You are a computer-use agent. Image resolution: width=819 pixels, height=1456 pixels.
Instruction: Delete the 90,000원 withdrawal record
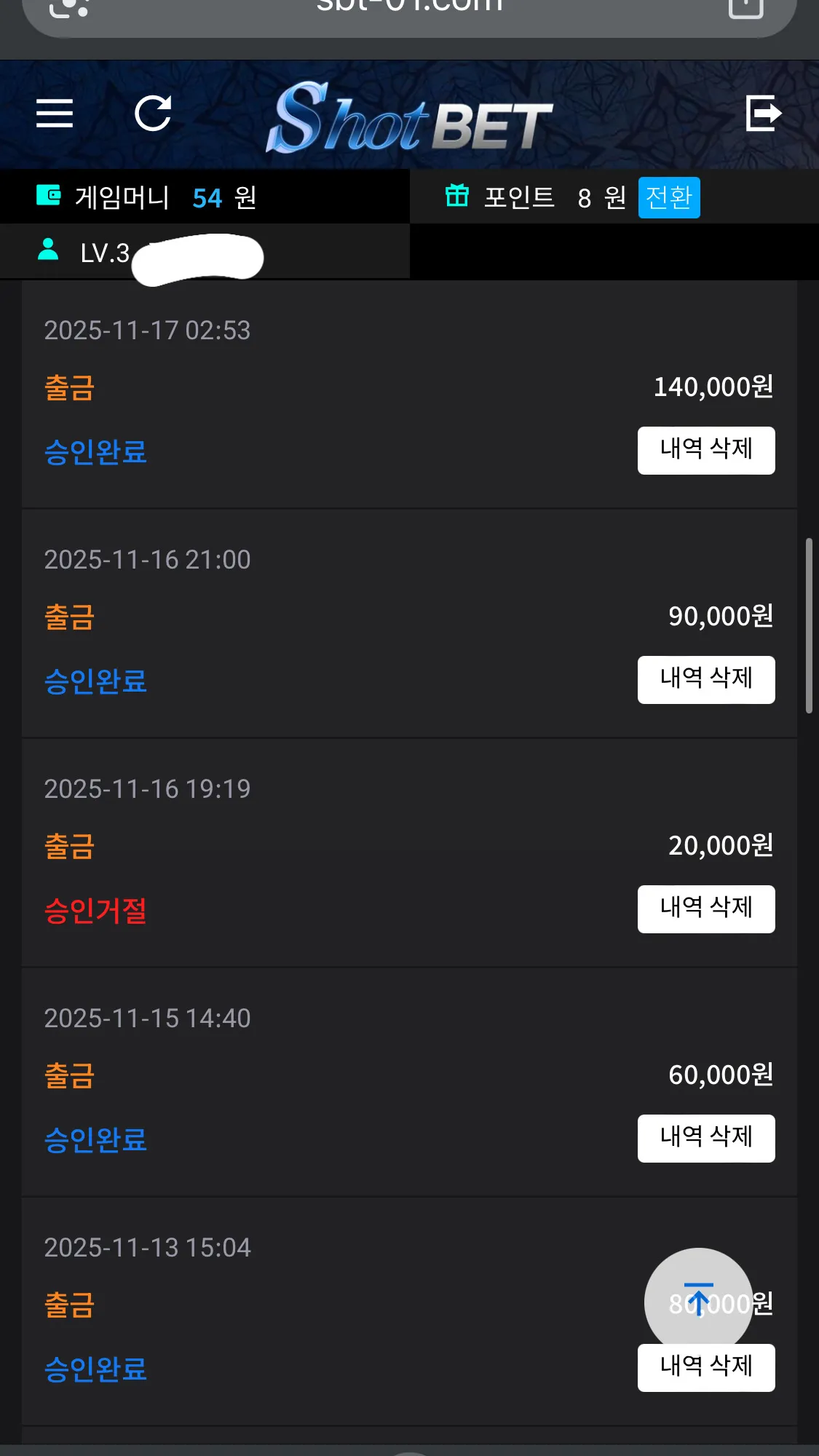(706, 680)
